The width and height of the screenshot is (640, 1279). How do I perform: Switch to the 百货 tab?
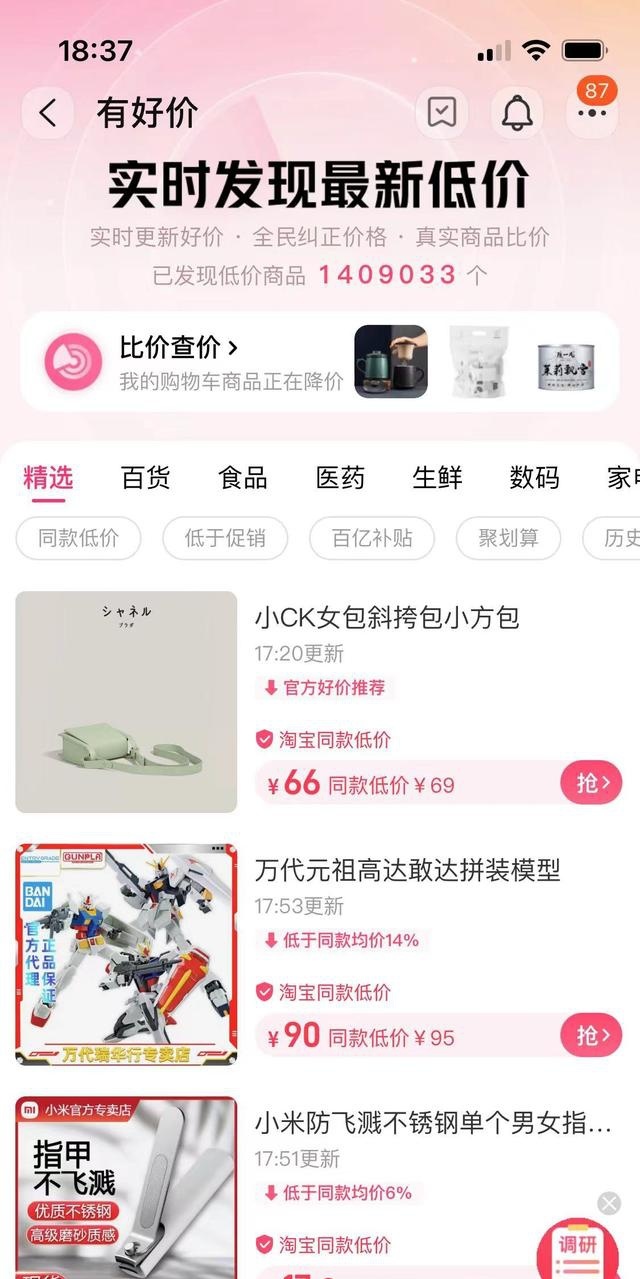point(146,478)
